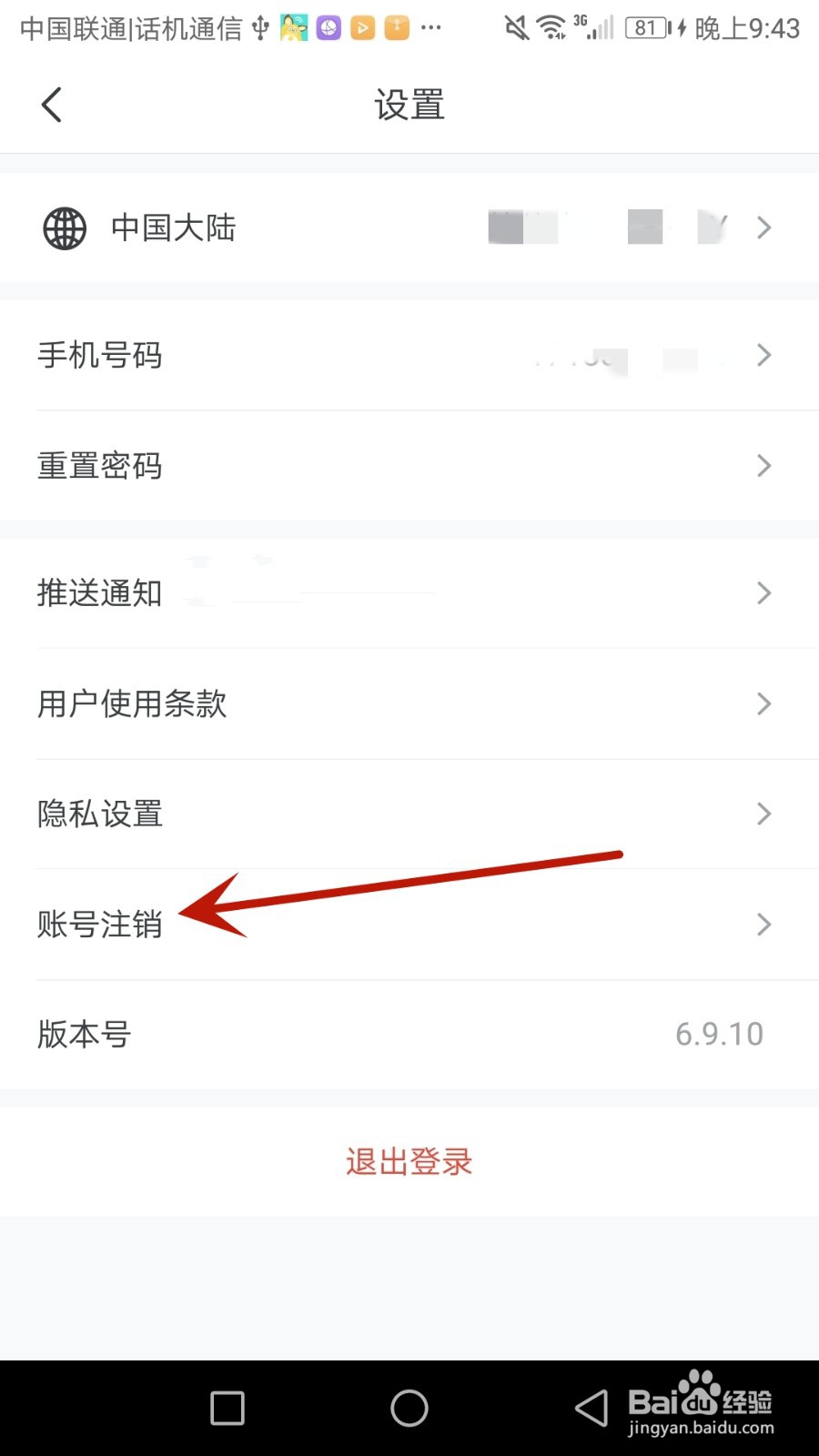The width and height of the screenshot is (819, 1456).
Task: Click the chevron next to 重置密码
Action: click(763, 466)
